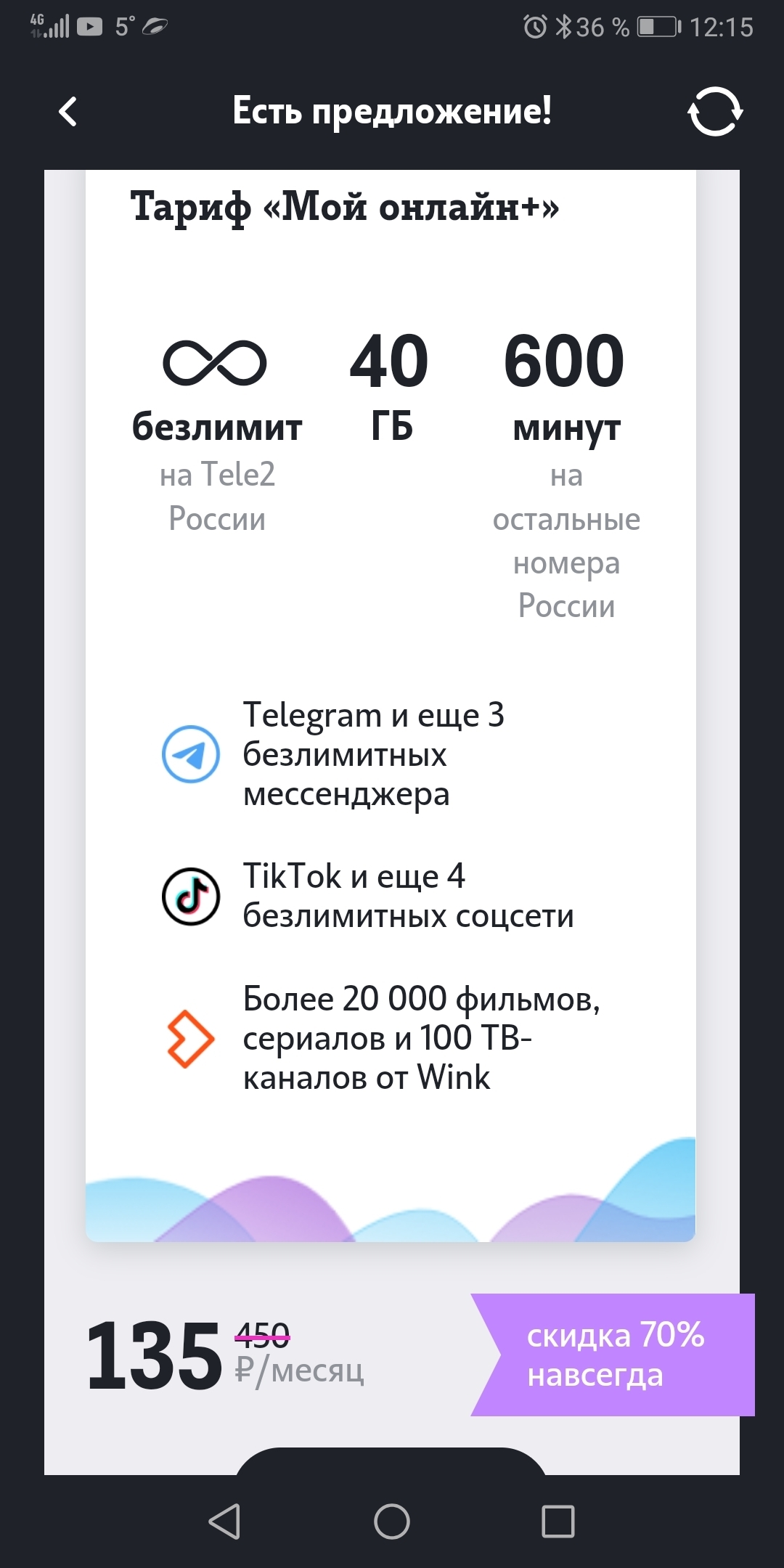Refresh the offer with the circular arrows
Image resolution: width=784 pixels, height=1568 pixels.
(x=715, y=112)
